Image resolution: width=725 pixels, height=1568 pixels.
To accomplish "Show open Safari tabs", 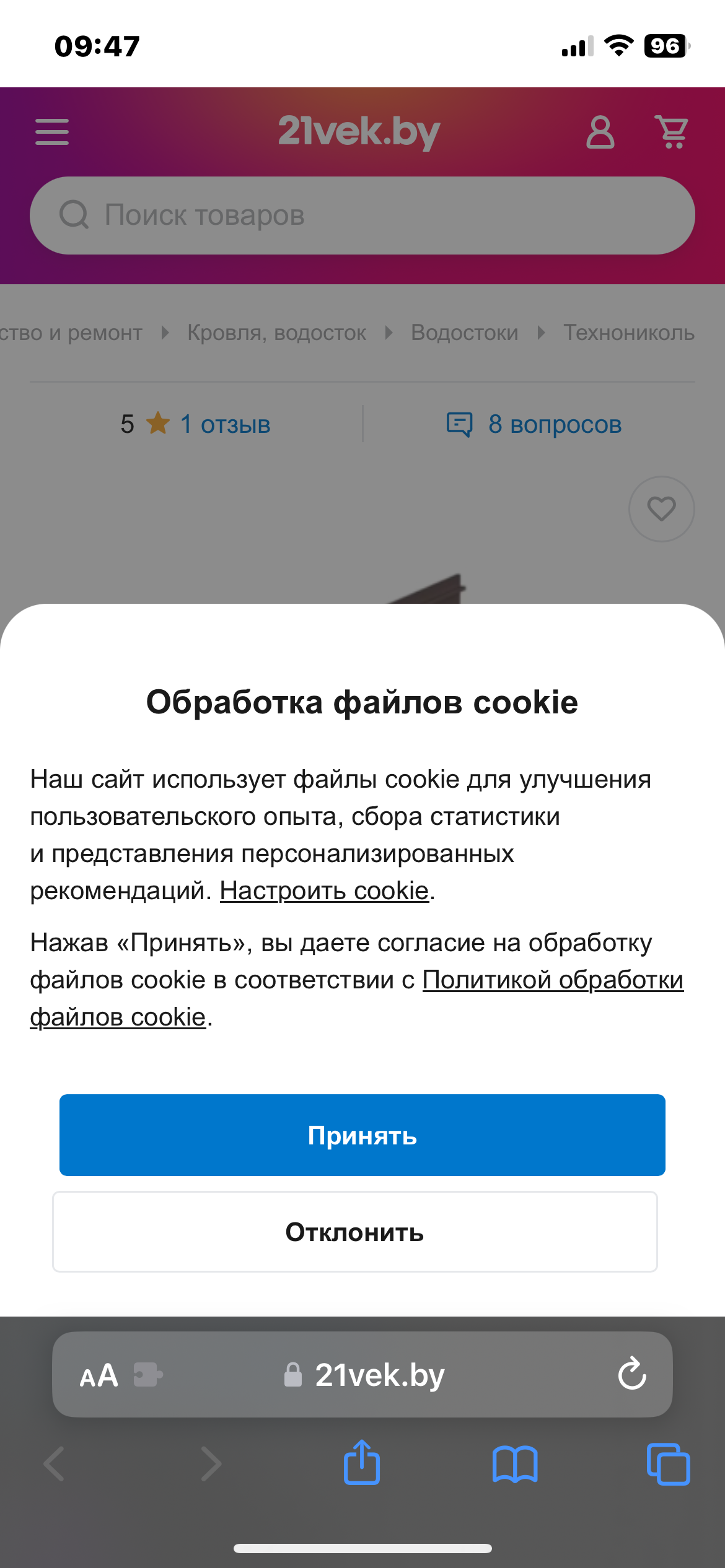I will point(668,1463).
